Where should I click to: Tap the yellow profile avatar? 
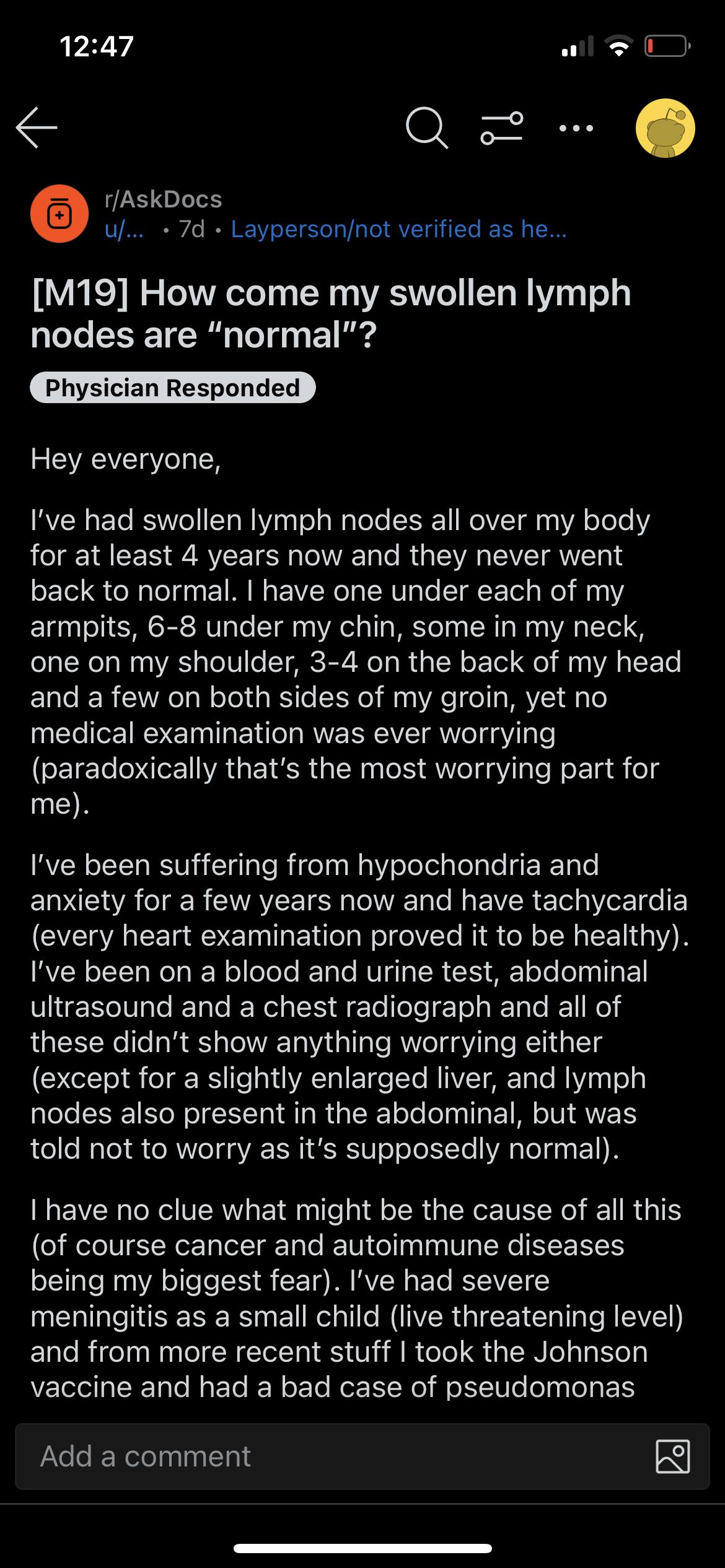point(666,128)
